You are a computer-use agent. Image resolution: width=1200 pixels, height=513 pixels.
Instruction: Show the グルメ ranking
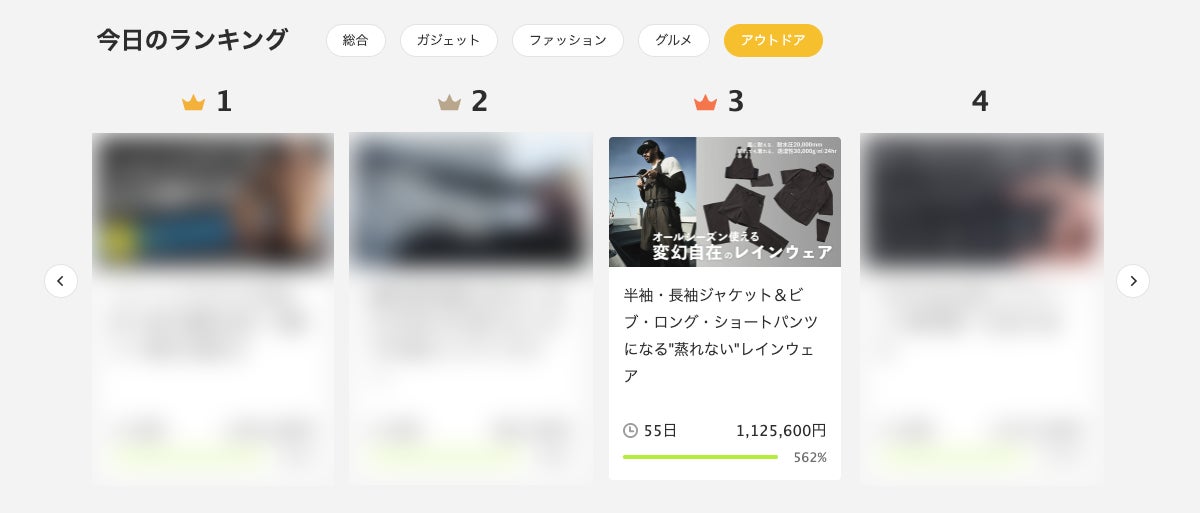pos(673,40)
